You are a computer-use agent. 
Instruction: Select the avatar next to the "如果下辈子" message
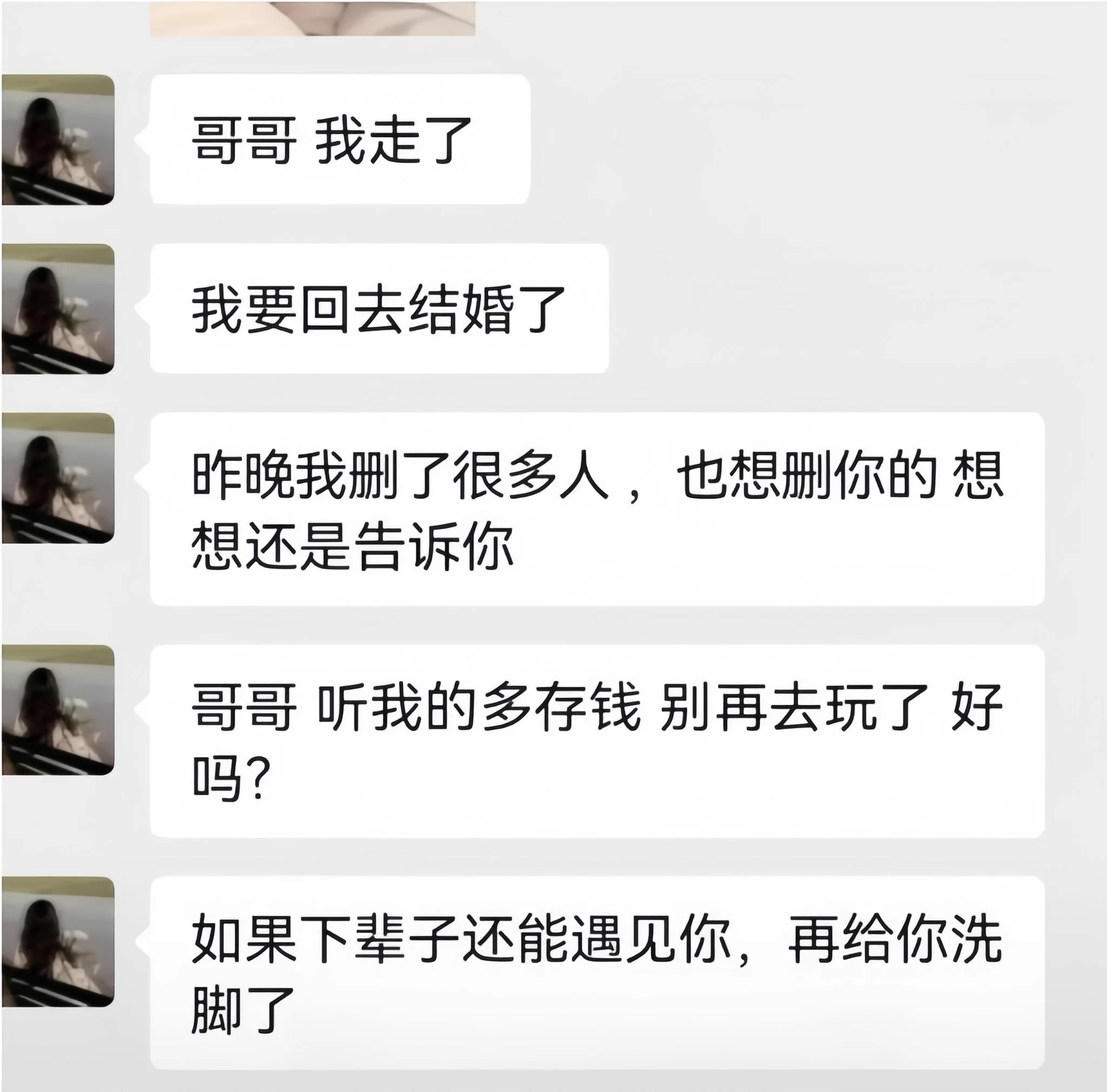pyautogui.click(x=58, y=941)
